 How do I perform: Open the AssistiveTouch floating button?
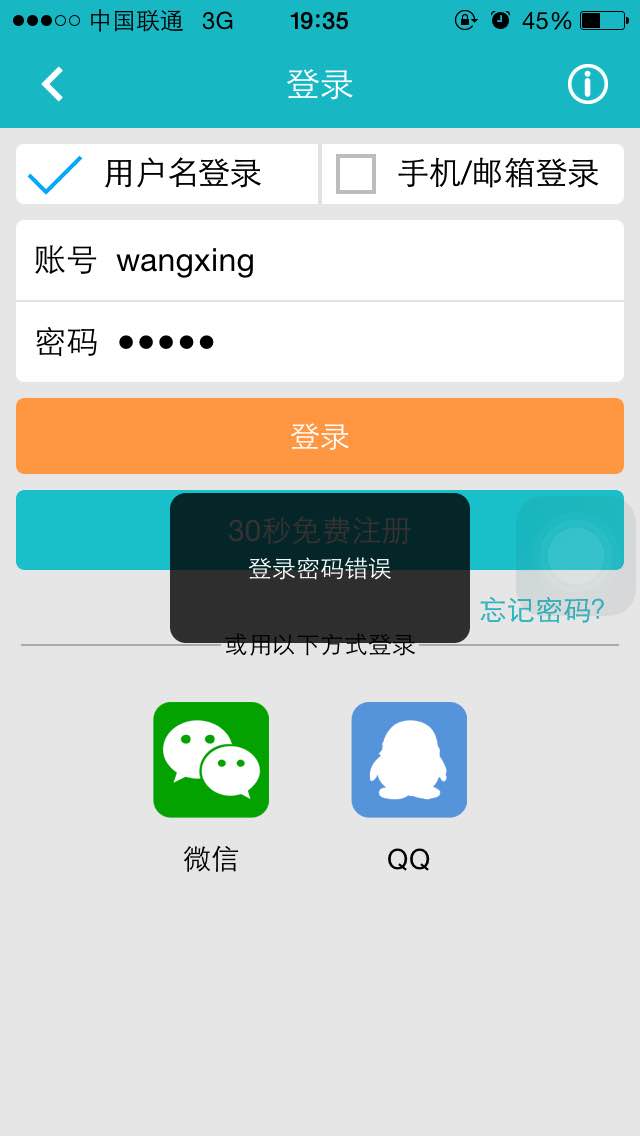tap(576, 556)
